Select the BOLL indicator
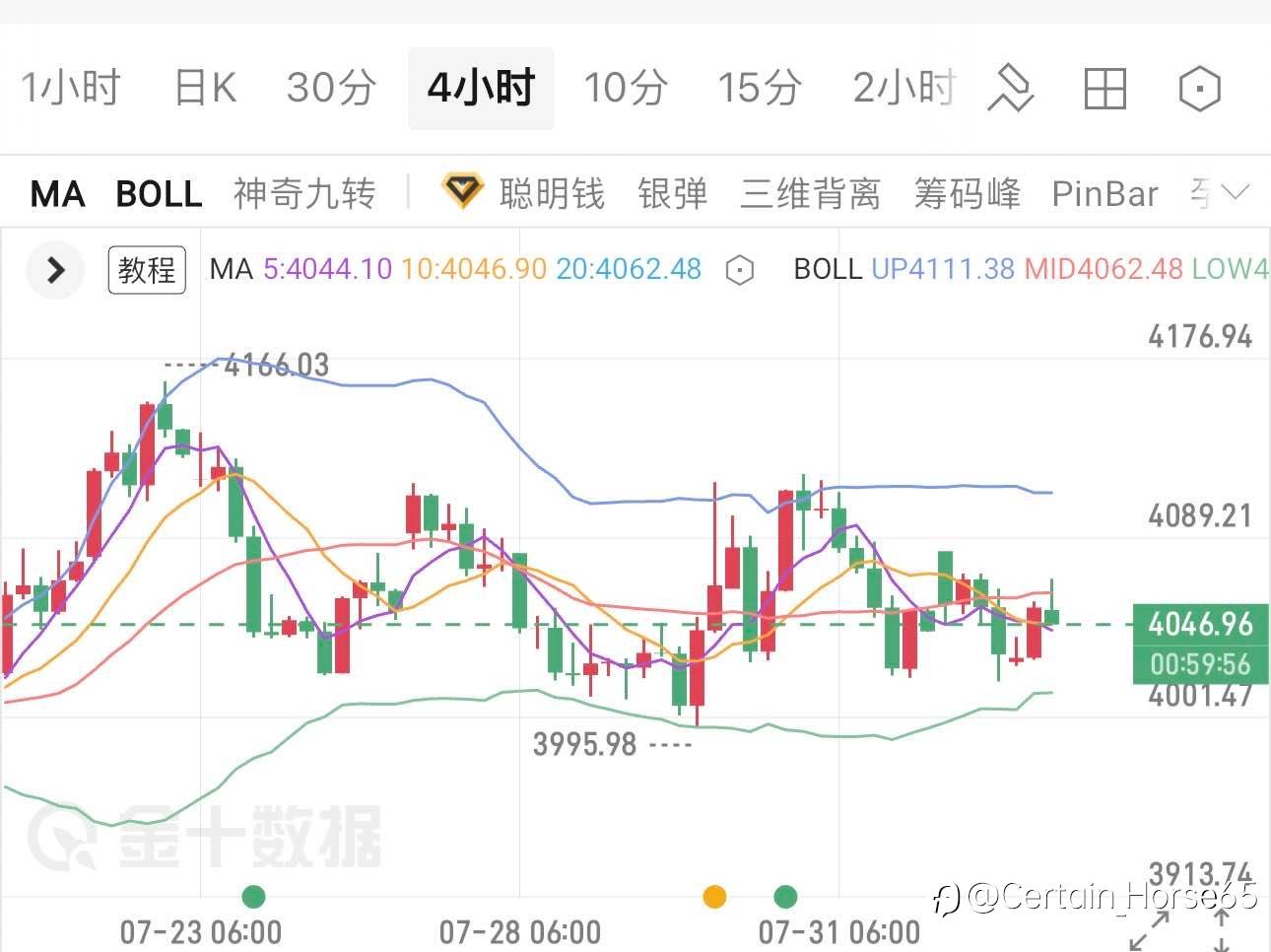 point(159,194)
